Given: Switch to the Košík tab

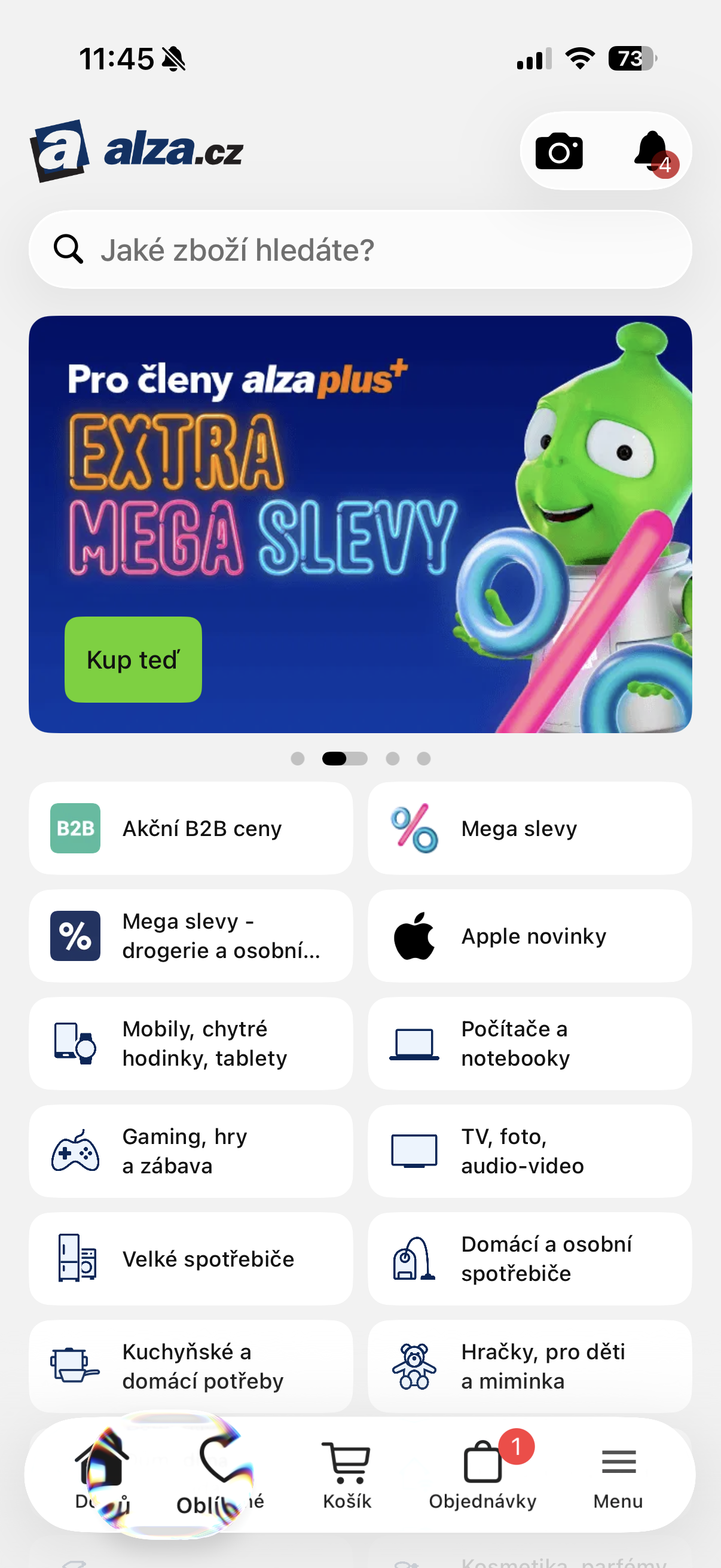Looking at the screenshot, I should click(x=347, y=1475).
